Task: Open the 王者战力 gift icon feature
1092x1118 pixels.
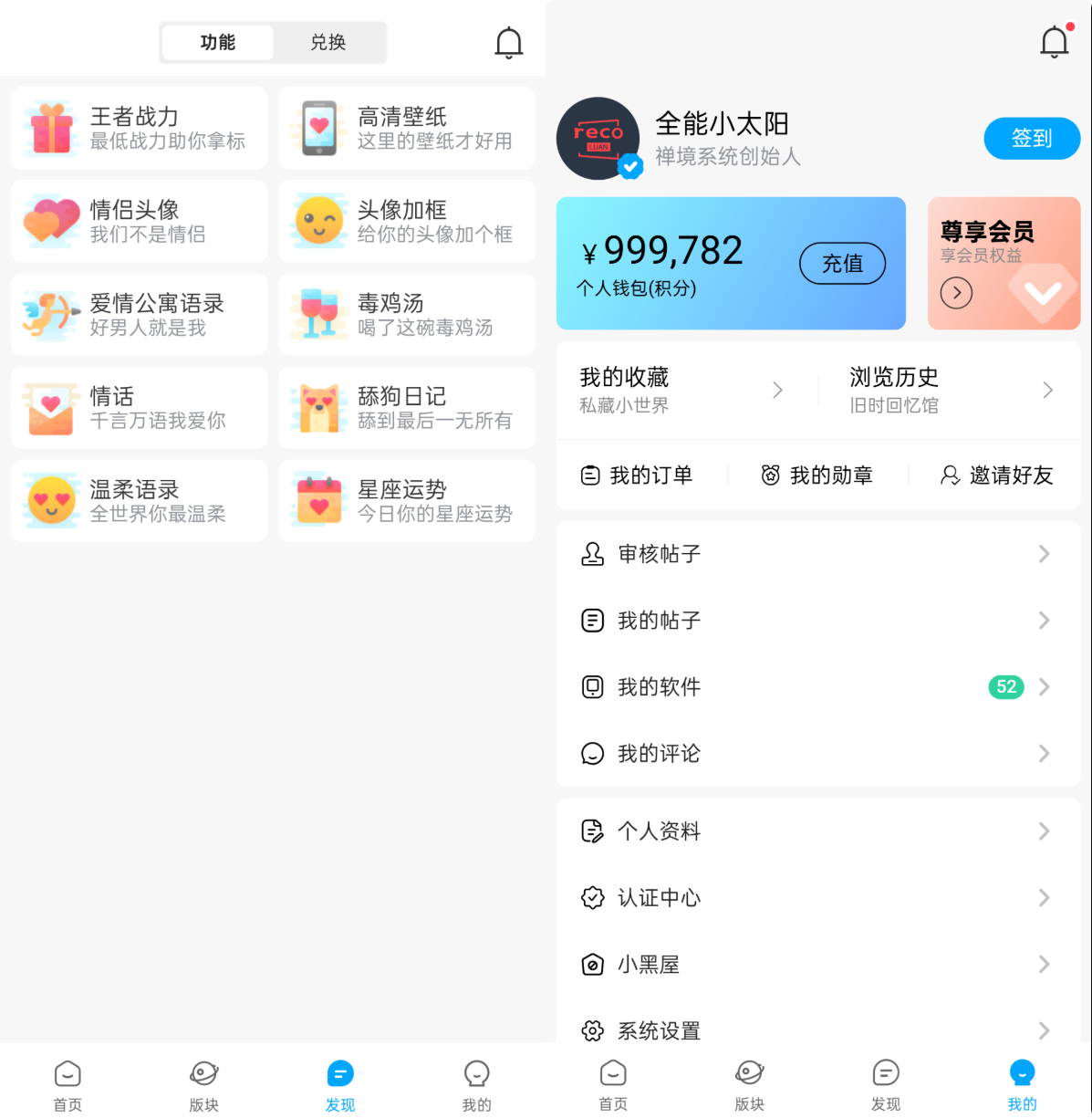Action: pyautogui.click(x=52, y=128)
